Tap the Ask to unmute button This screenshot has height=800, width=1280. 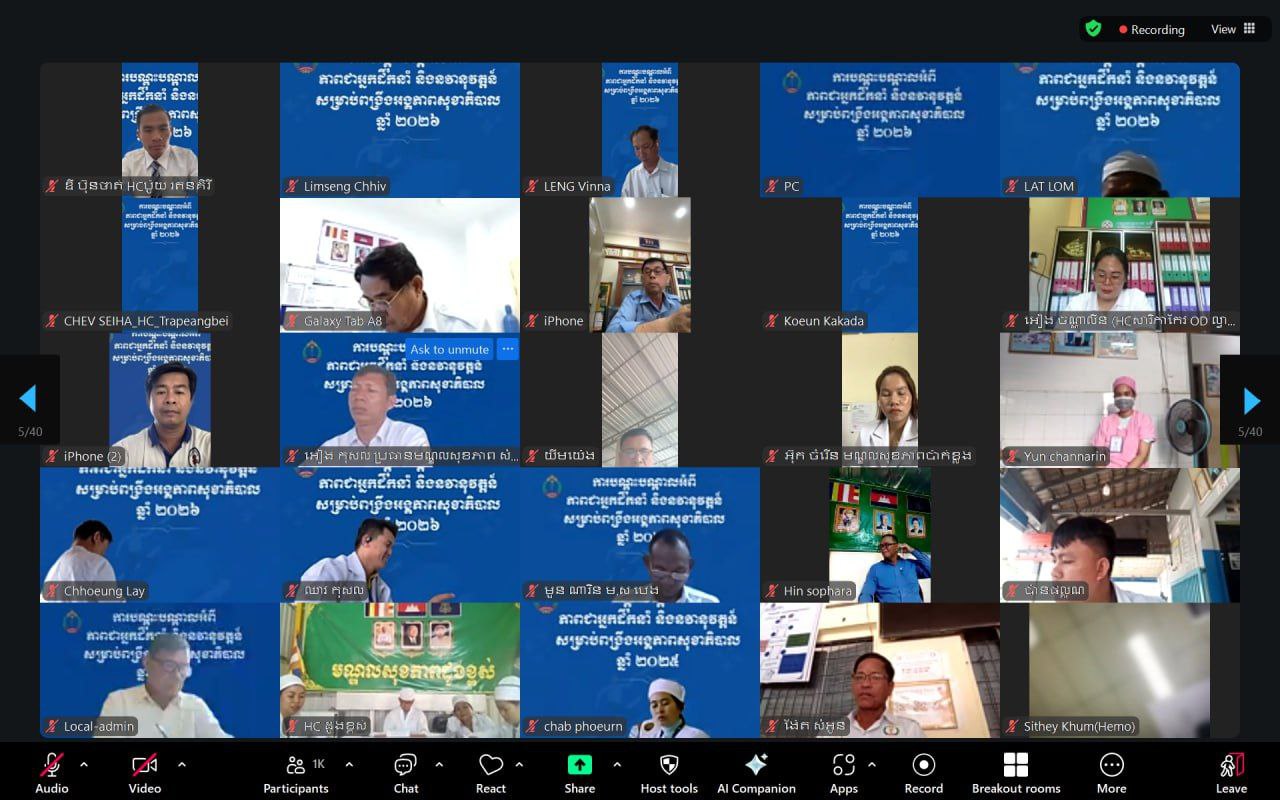[x=449, y=349]
